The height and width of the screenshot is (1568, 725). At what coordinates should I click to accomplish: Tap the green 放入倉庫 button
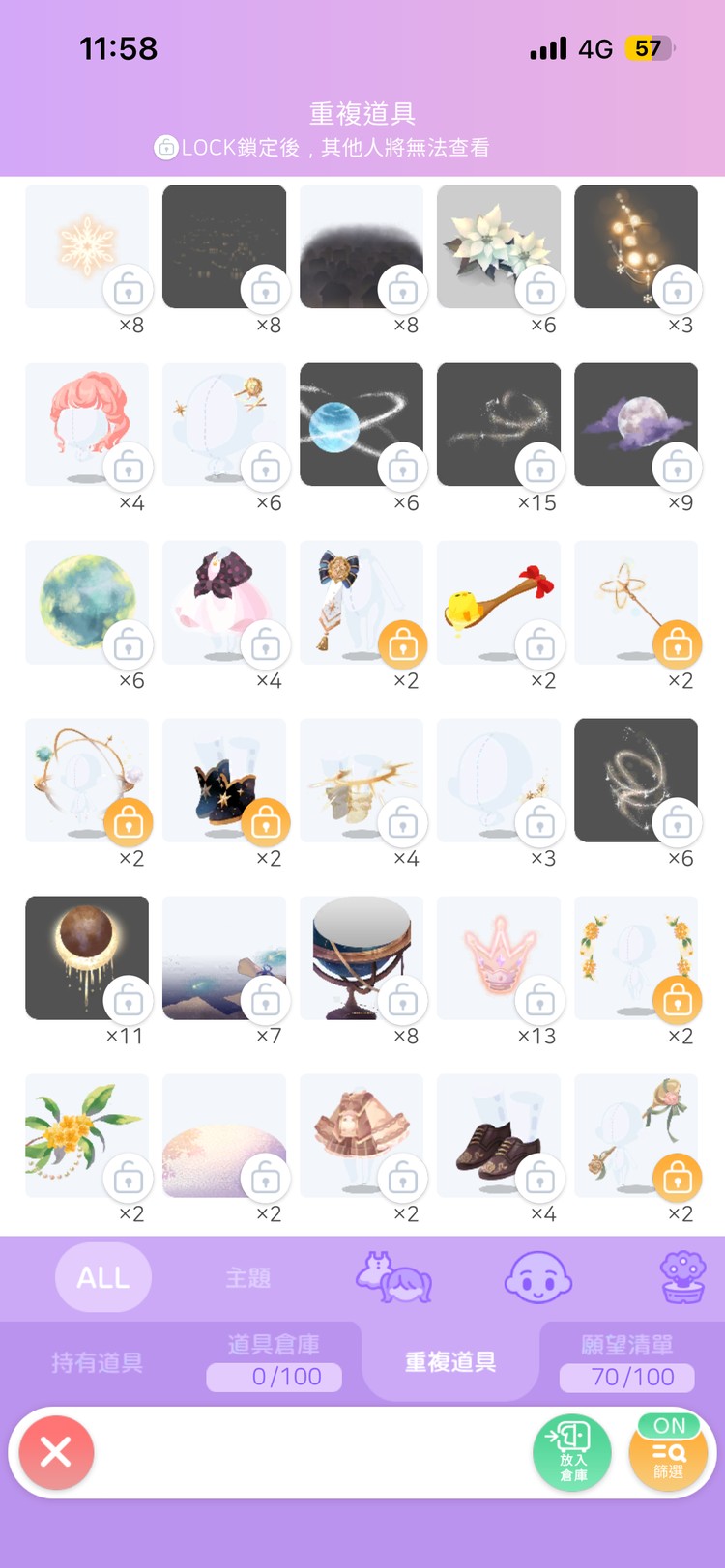pyautogui.click(x=572, y=1451)
